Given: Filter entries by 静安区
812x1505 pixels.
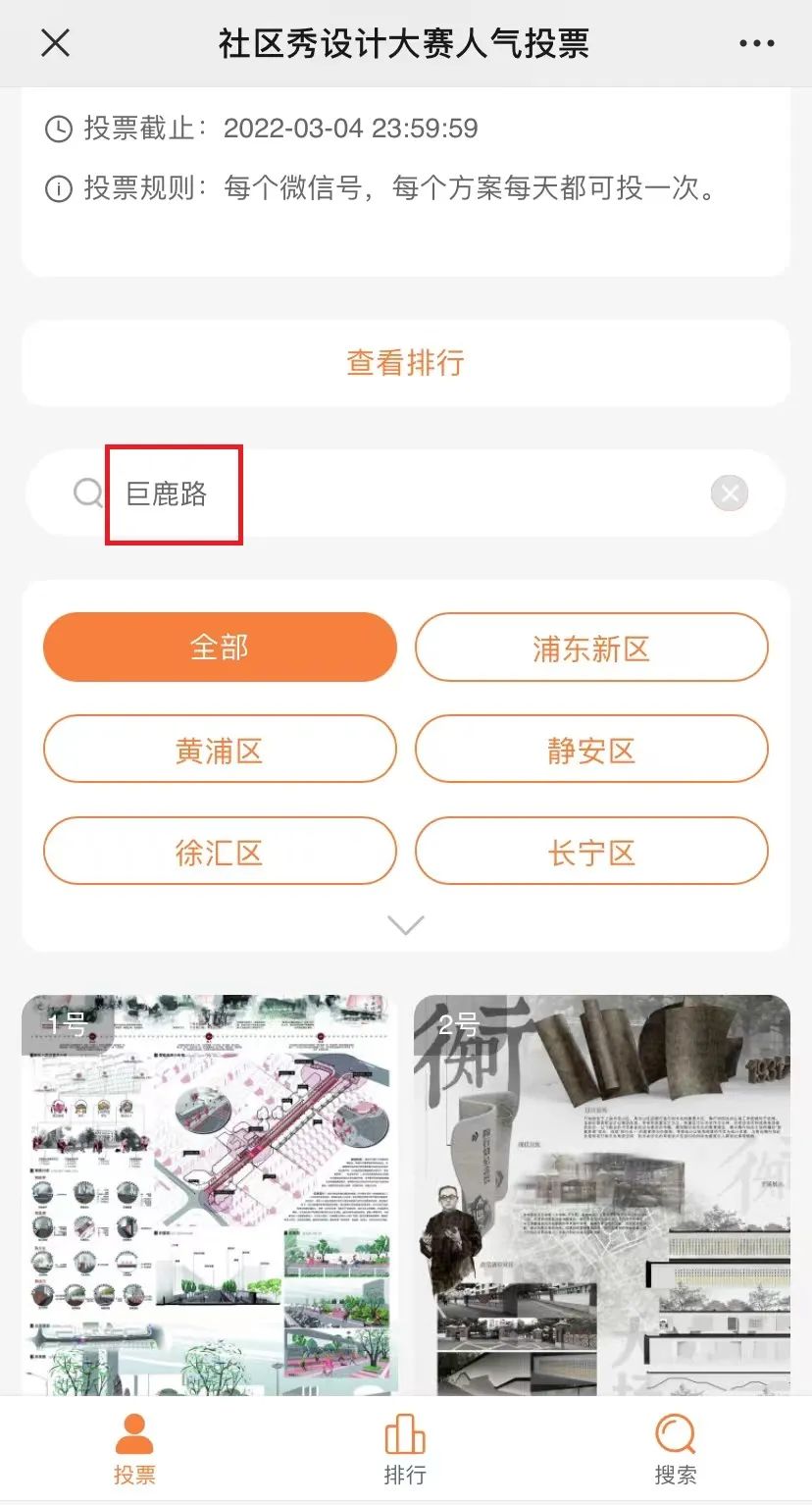Looking at the screenshot, I should [x=591, y=751].
